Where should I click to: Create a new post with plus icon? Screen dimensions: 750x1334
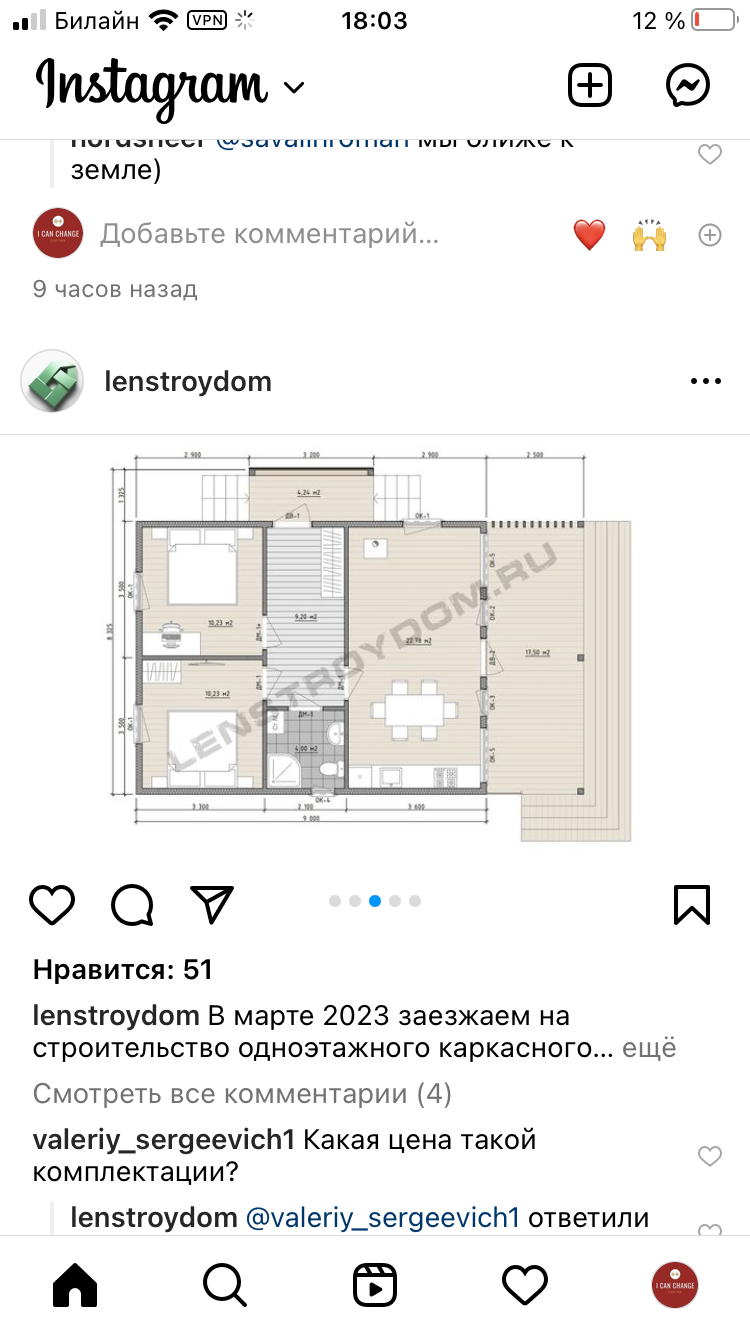tap(590, 85)
